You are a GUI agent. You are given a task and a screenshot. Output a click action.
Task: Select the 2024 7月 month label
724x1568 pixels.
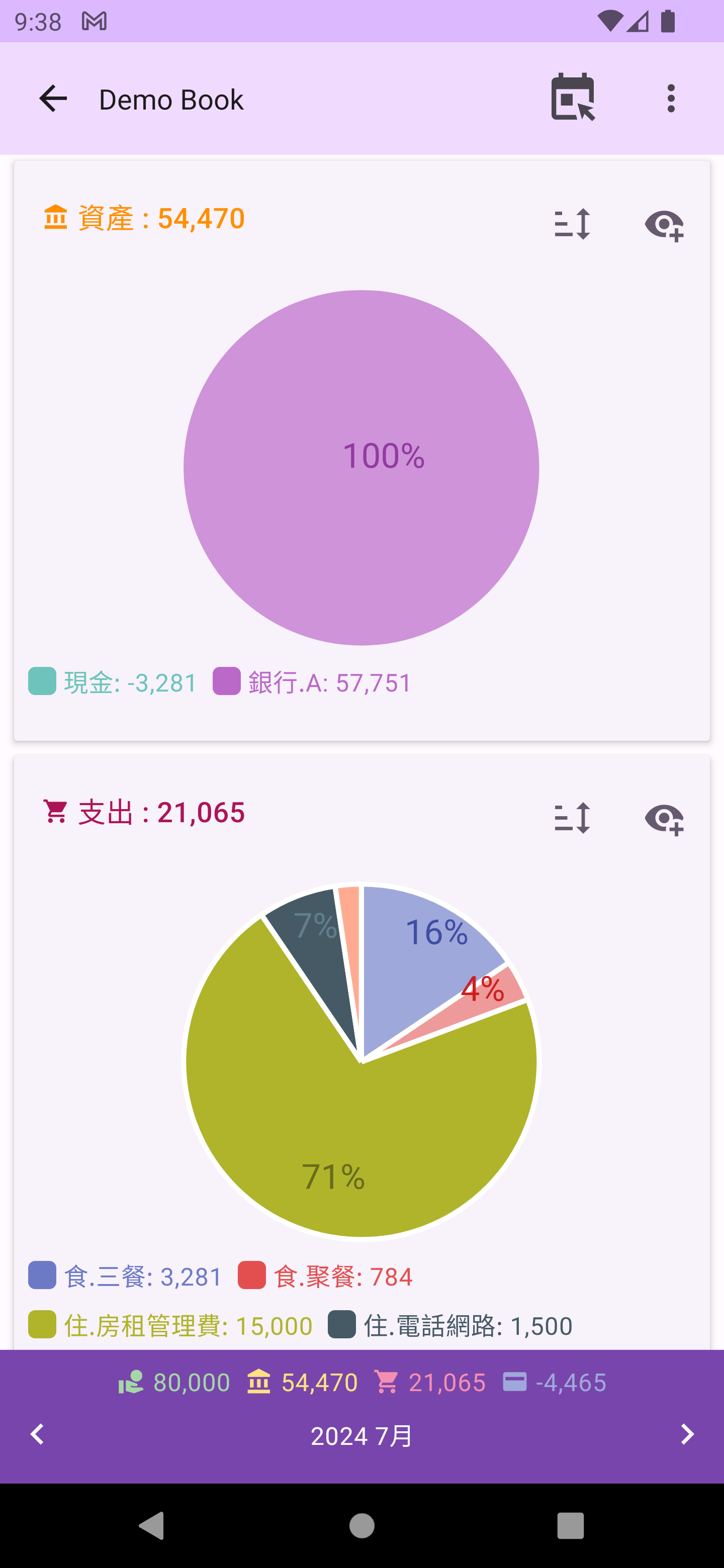click(x=361, y=1436)
